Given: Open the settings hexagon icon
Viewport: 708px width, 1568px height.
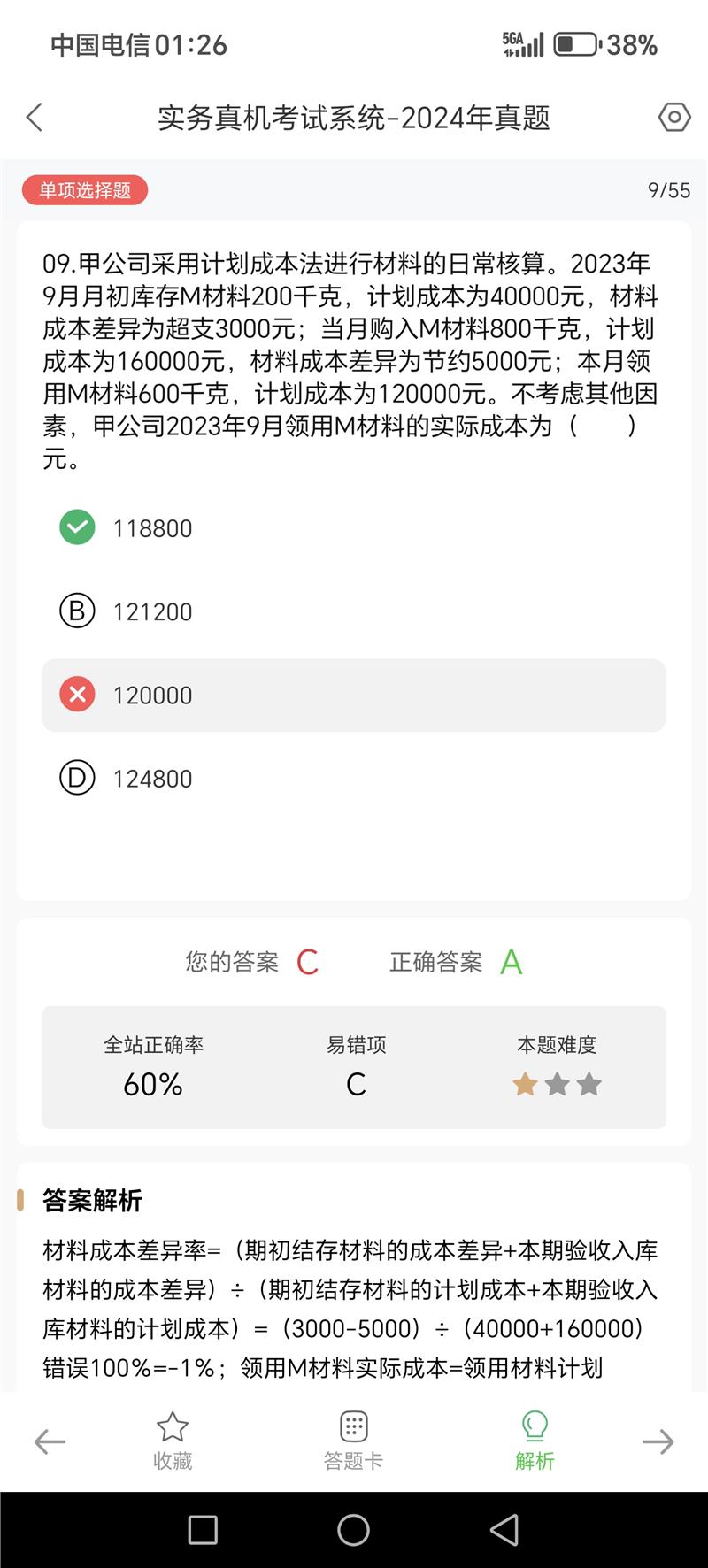Looking at the screenshot, I should [673, 118].
